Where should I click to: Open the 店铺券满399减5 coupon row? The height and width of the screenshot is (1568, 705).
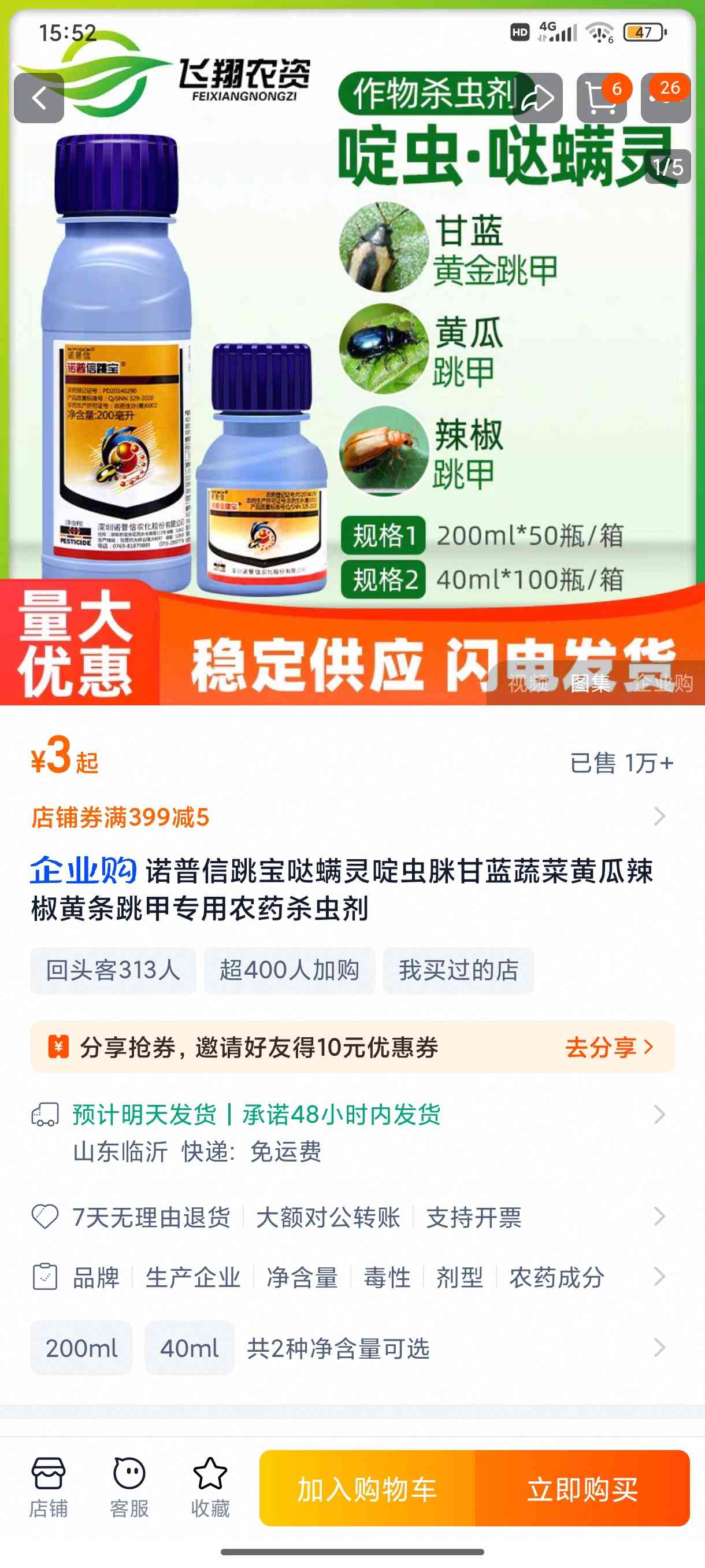click(352, 817)
